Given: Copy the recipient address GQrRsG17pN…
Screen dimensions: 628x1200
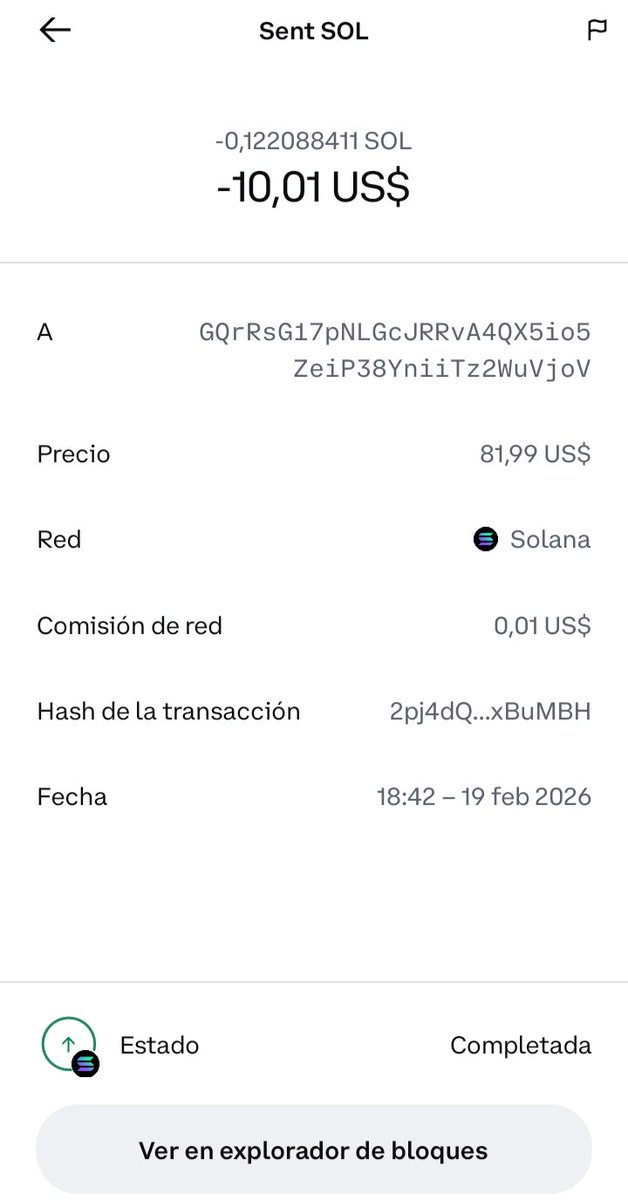Looking at the screenshot, I should pos(394,350).
